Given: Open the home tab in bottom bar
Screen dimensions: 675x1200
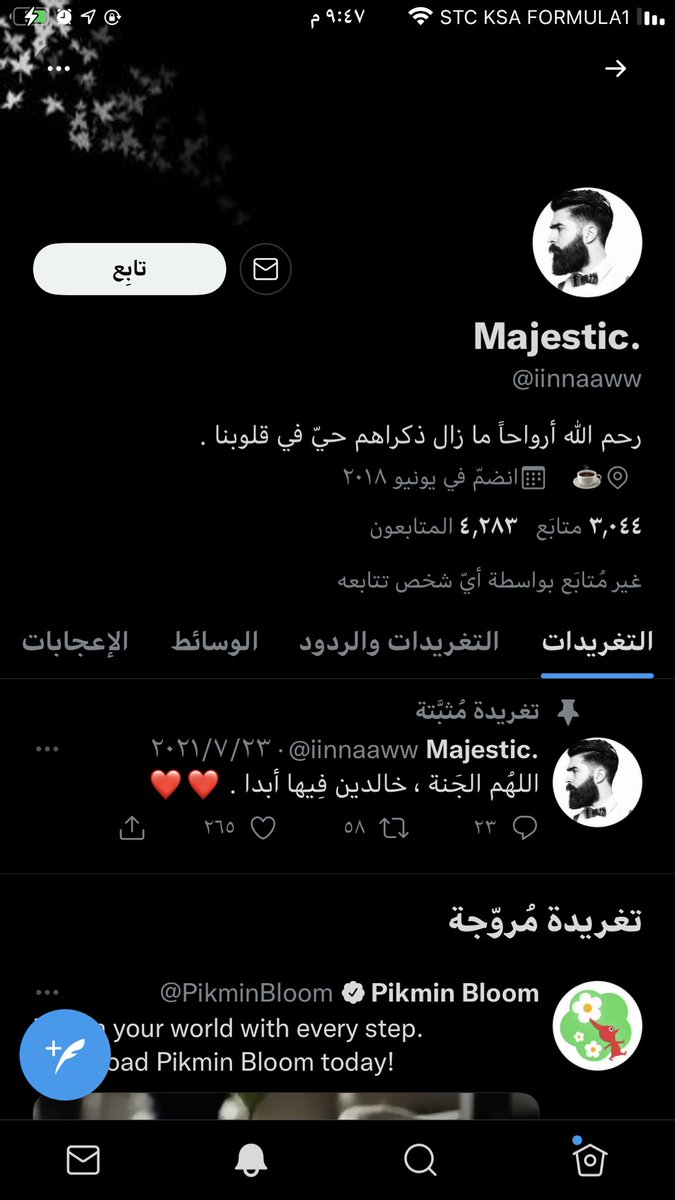Looking at the screenshot, I should [590, 1159].
